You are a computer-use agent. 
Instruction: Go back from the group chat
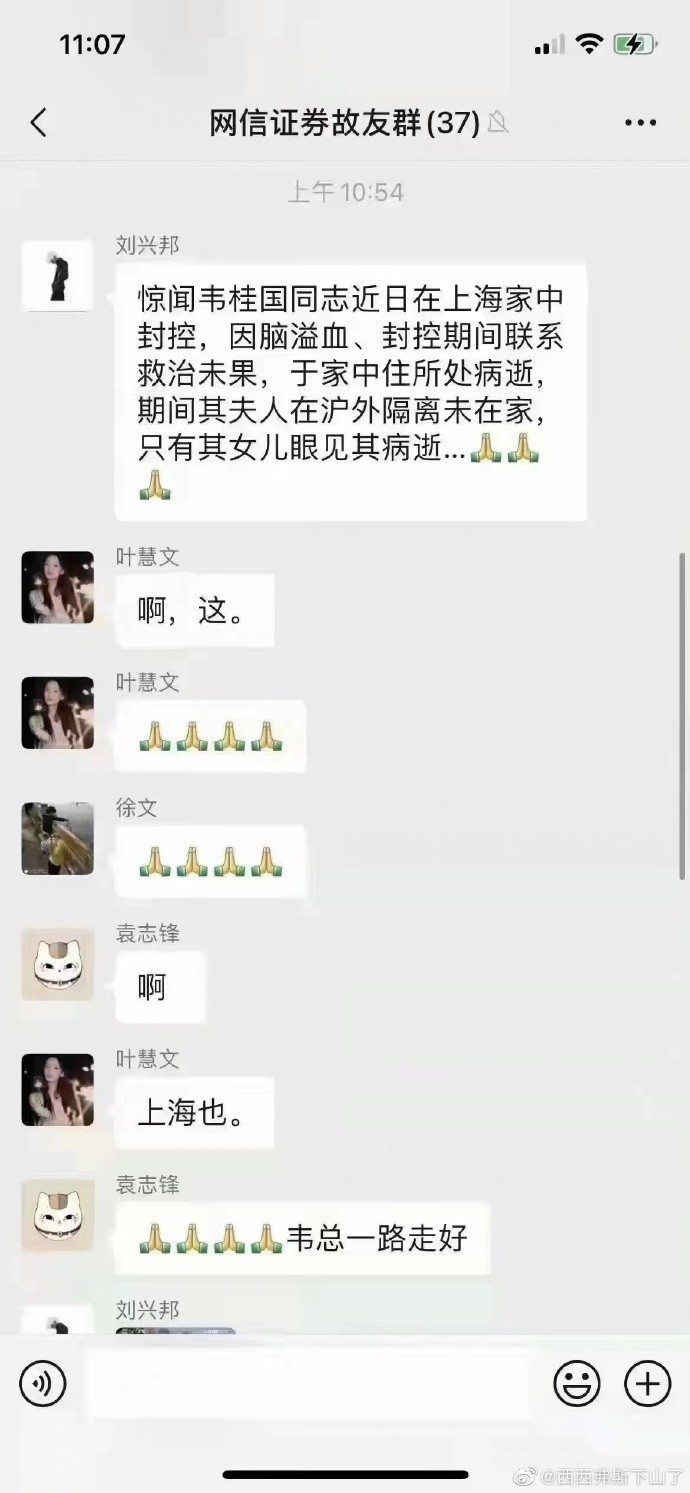point(38,123)
